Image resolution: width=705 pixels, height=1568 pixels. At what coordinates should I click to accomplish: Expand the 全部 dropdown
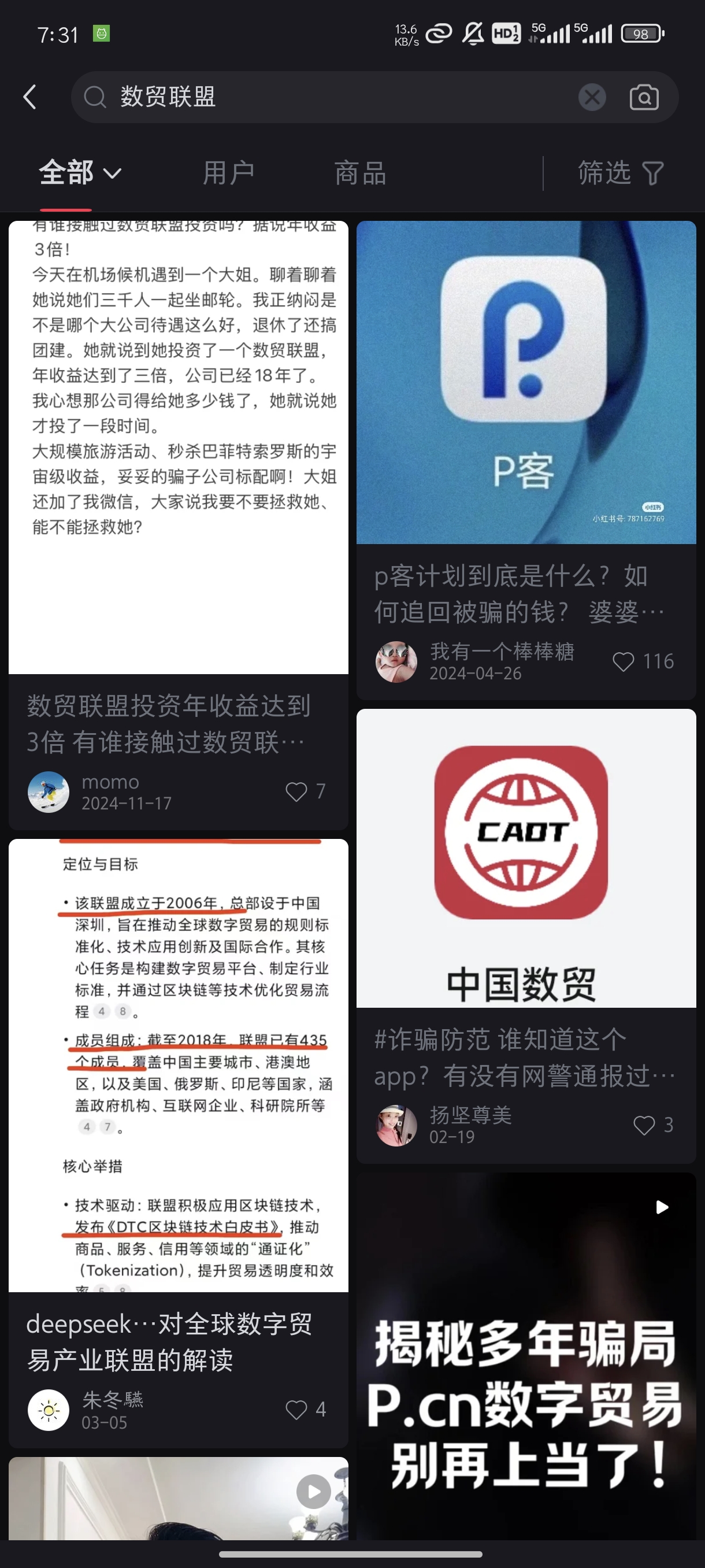click(x=80, y=173)
